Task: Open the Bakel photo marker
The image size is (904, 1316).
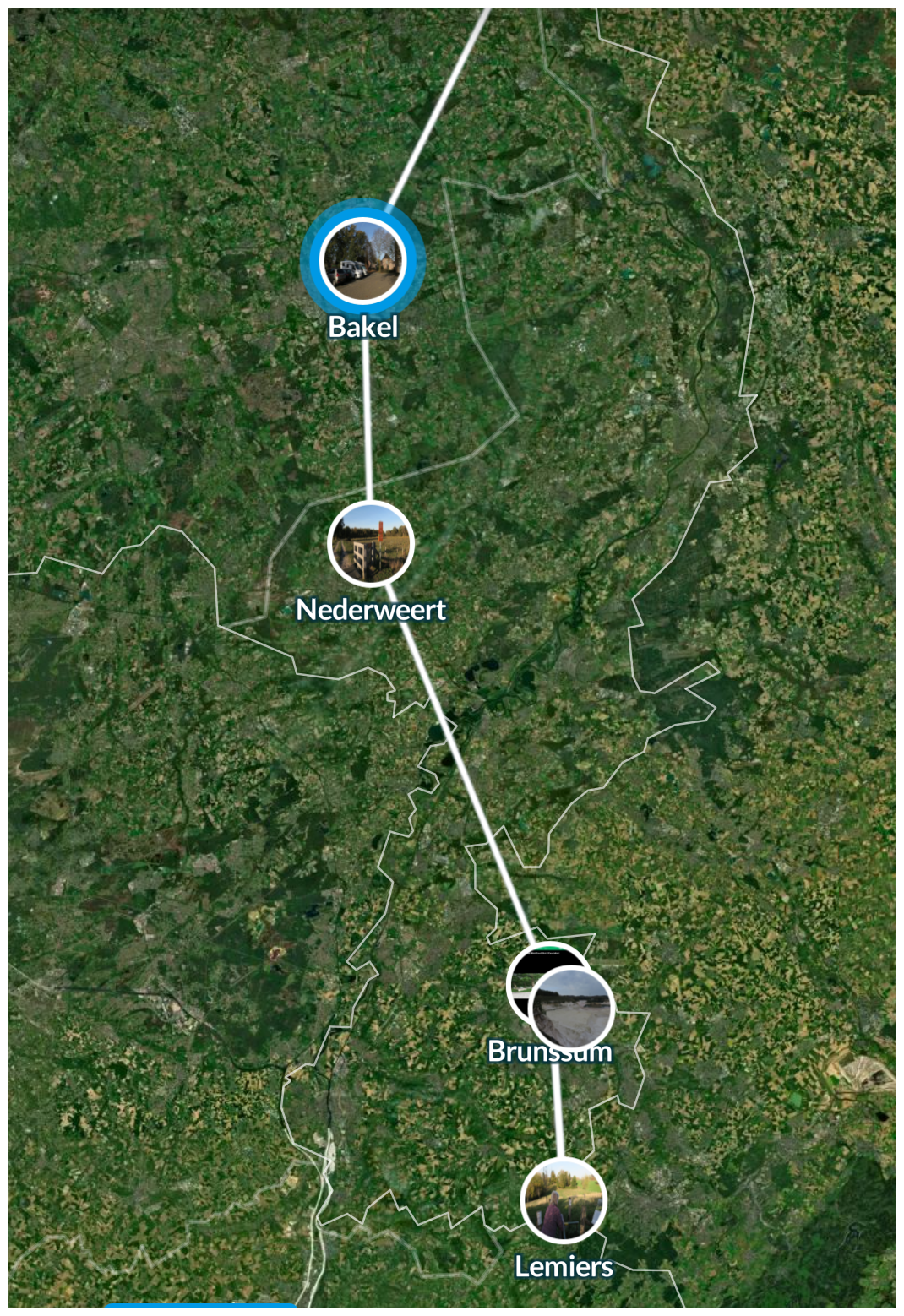Action: (x=363, y=260)
